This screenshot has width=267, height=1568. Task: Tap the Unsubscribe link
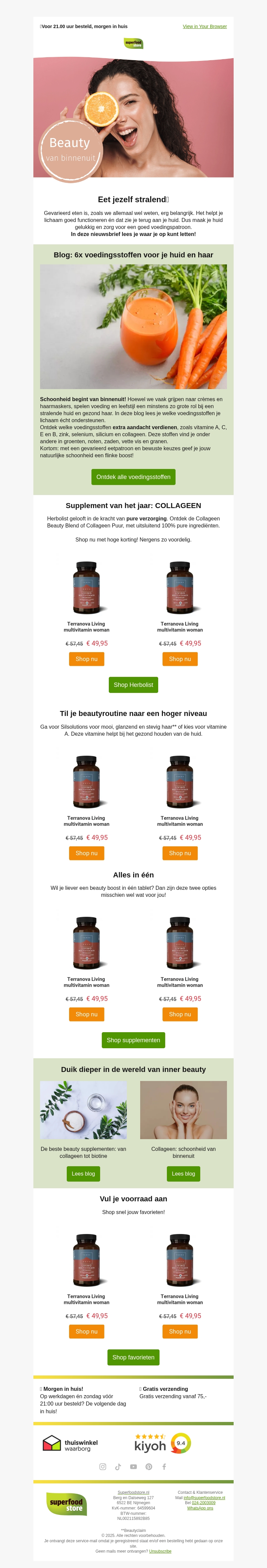(160, 1551)
